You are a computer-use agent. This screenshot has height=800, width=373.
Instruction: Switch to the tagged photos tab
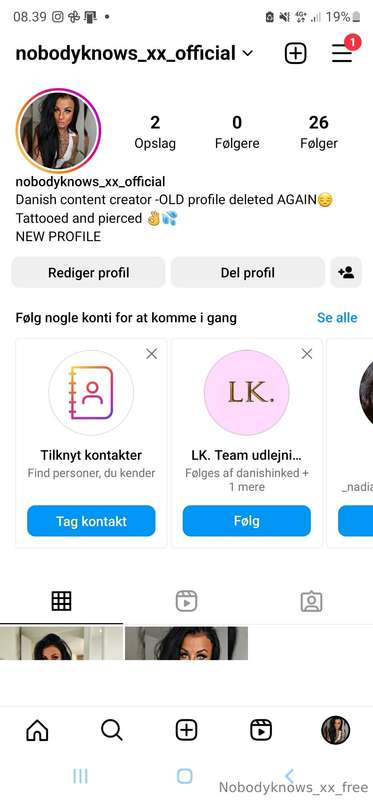click(311, 601)
